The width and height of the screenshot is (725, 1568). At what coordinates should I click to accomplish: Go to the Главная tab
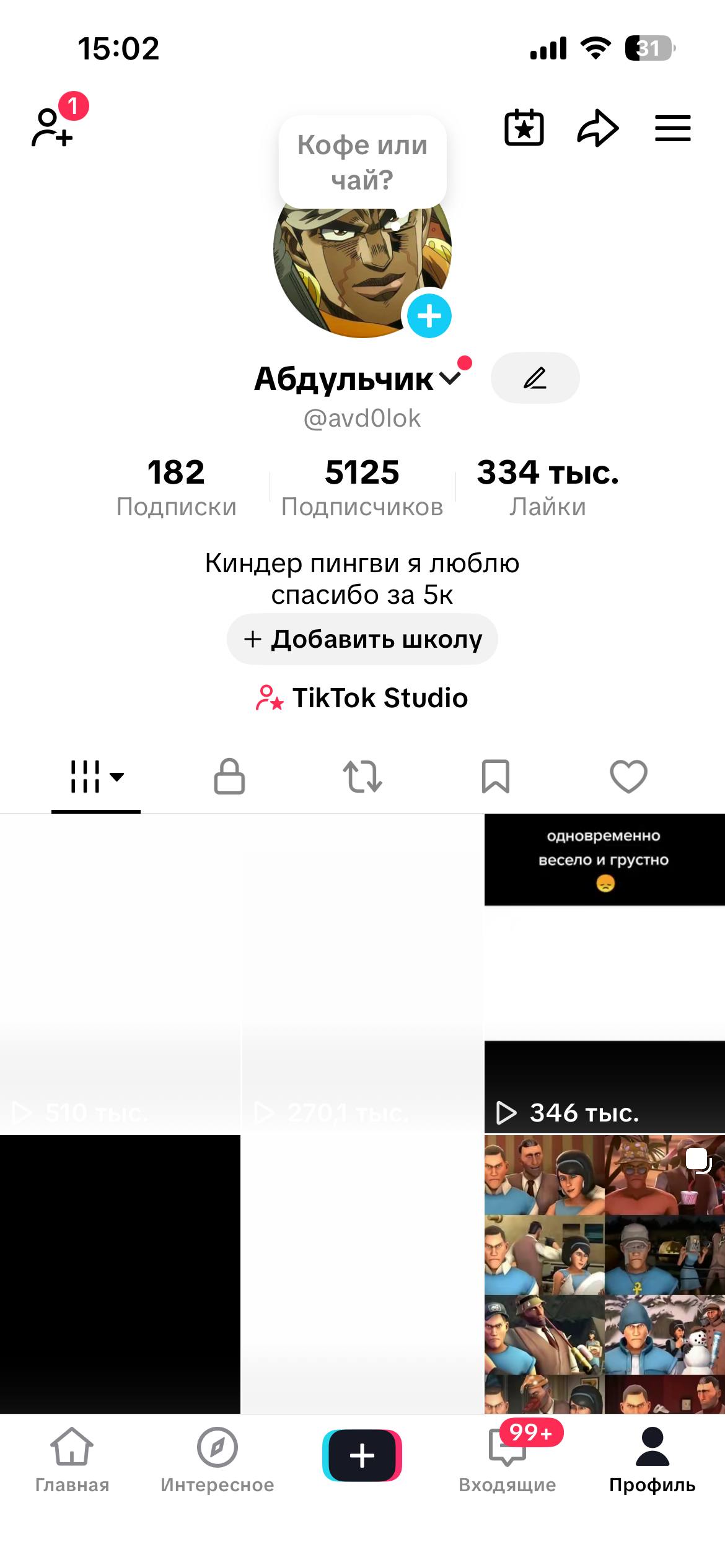(72, 1459)
